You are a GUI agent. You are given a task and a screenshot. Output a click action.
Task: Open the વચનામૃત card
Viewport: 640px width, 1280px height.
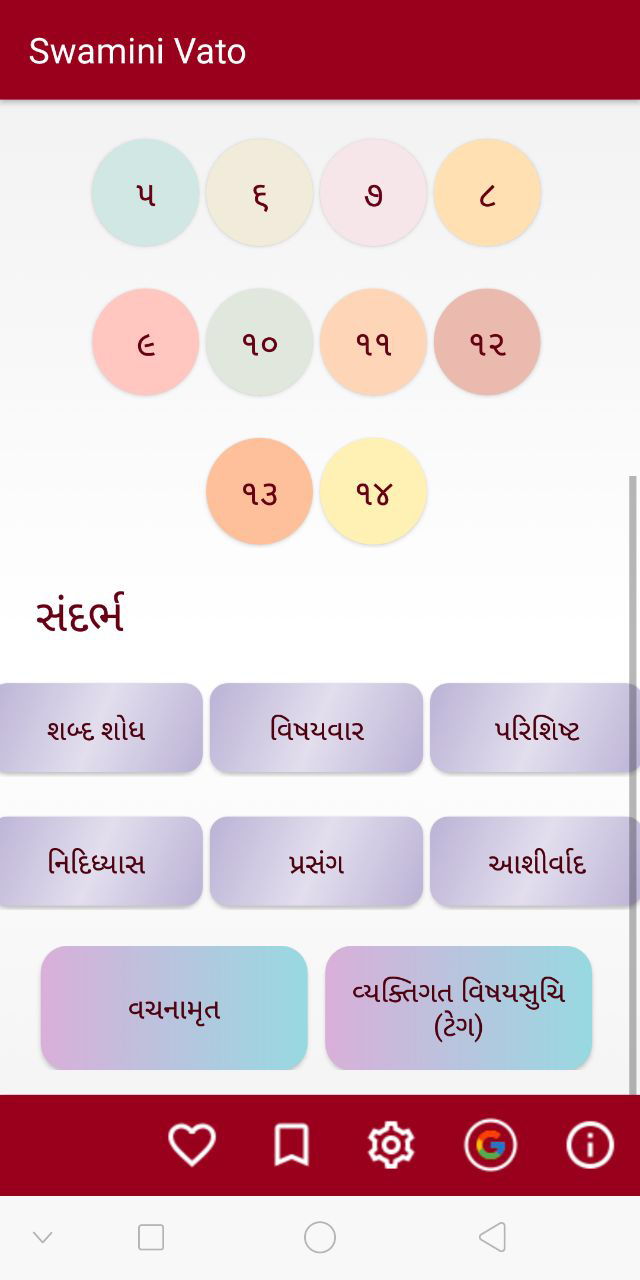(x=174, y=1008)
